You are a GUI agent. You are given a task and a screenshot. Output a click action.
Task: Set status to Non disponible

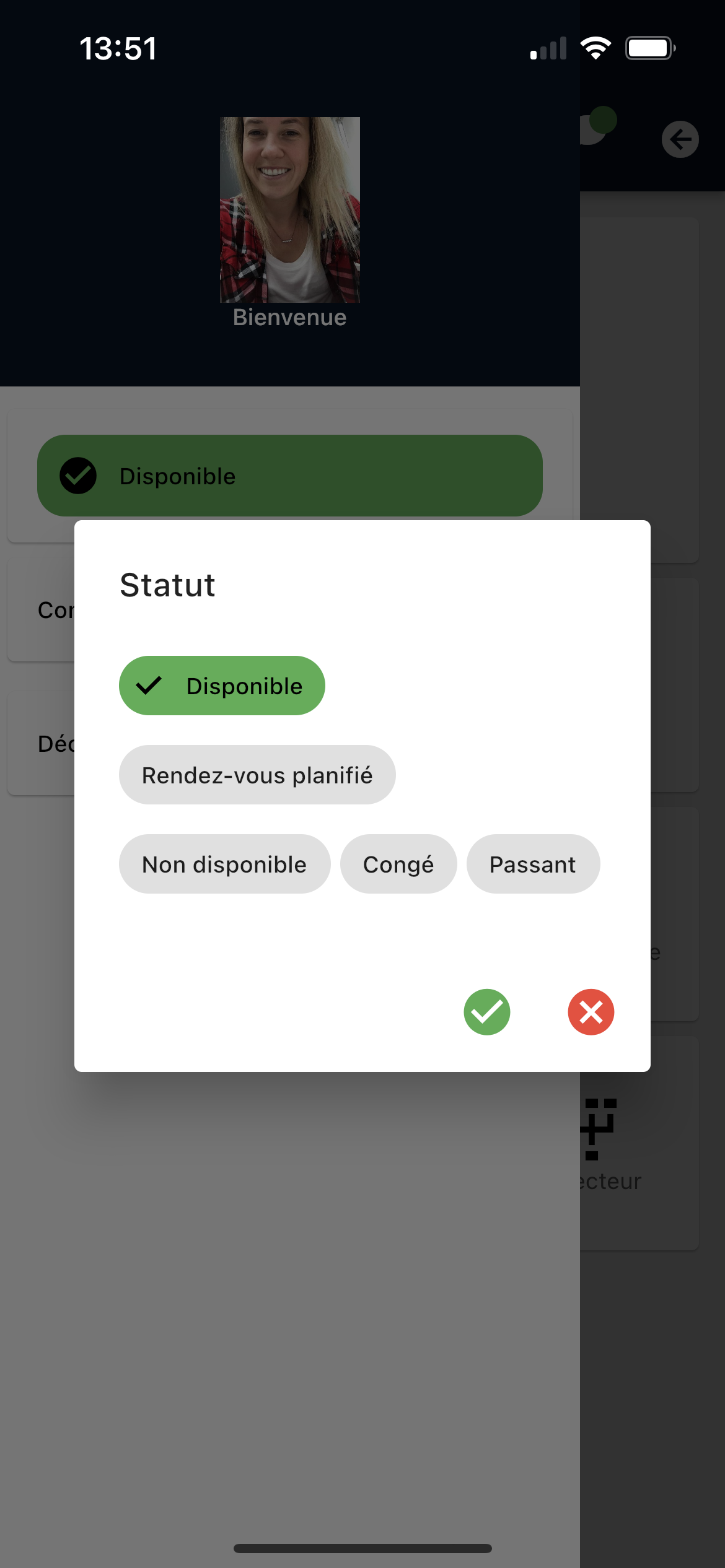(x=224, y=864)
